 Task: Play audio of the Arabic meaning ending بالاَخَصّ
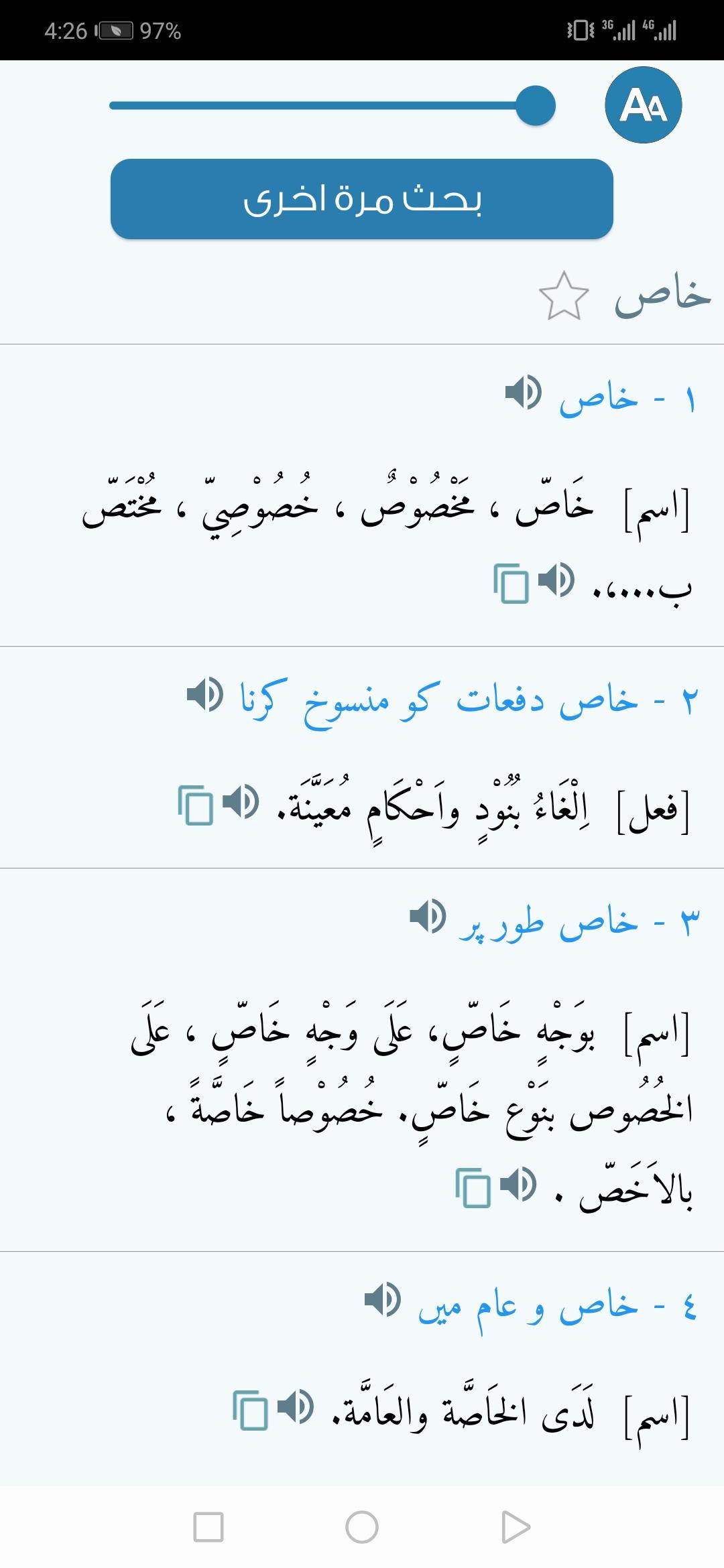pyautogui.click(x=518, y=1184)
